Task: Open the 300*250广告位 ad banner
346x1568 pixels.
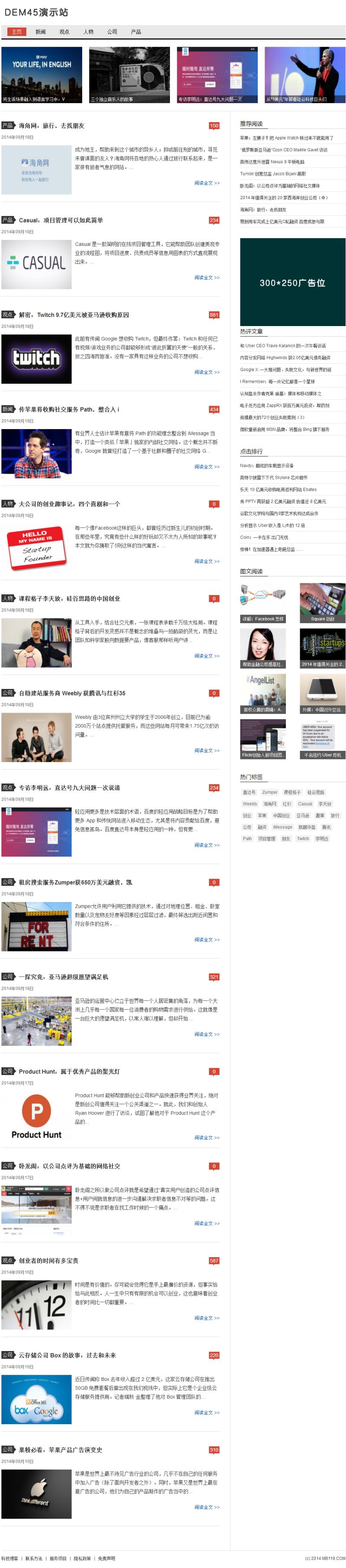Action: click(292, 282)
